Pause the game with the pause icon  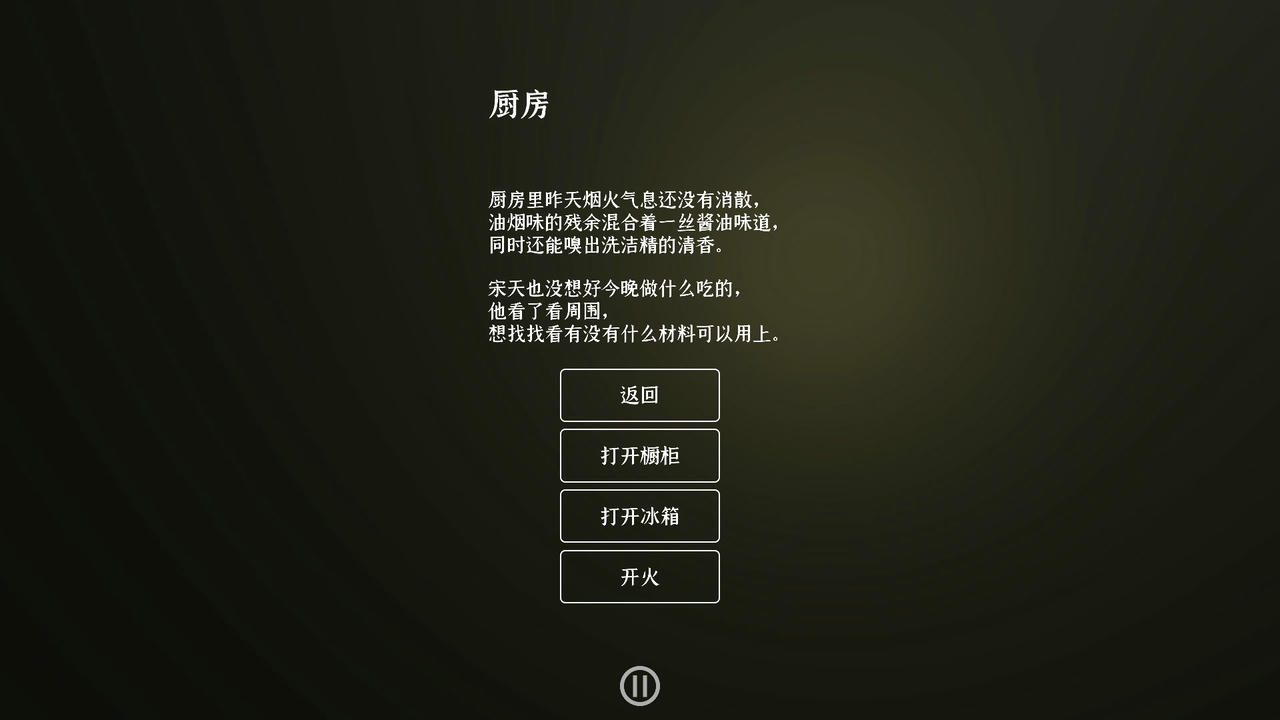pos(639,686)
